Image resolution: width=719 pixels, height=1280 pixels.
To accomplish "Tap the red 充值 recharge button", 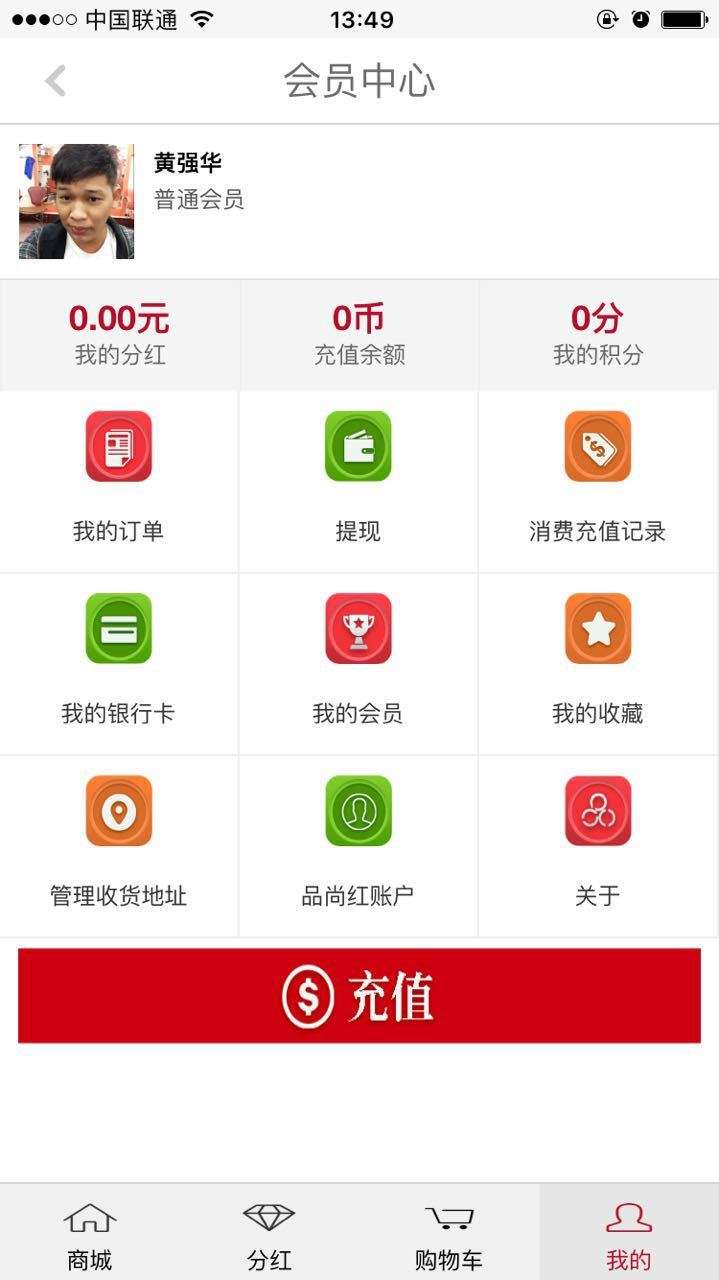I will point(359,996).
